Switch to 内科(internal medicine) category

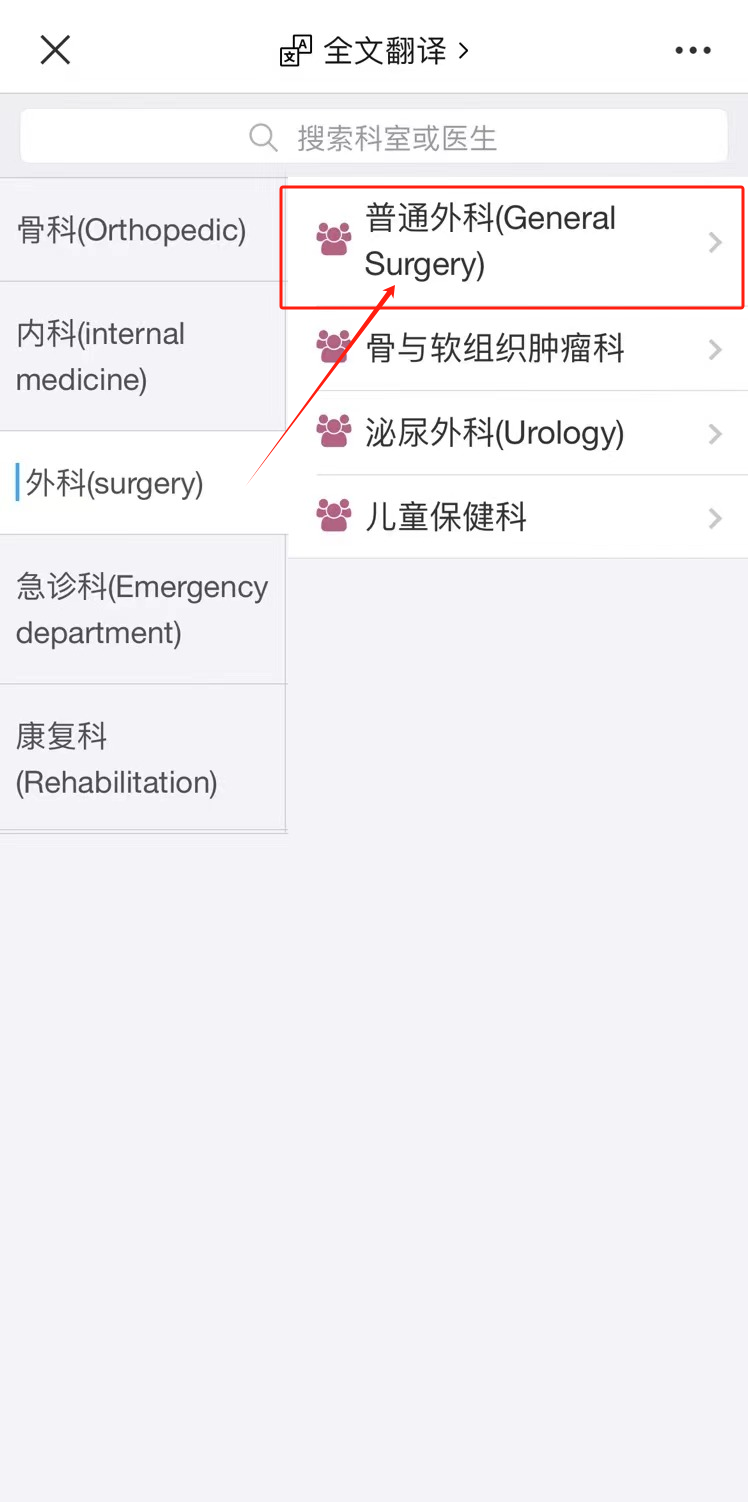pos(143,357)
